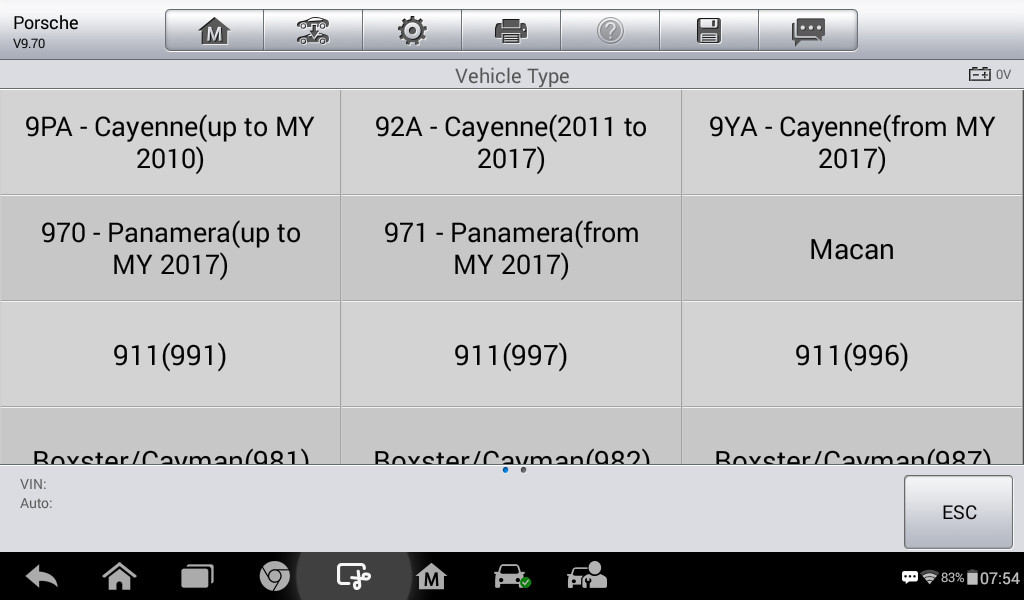1024x600 pixels.
Task: Choose 9YA - Cayenne(from MY 2017)
Action: [852, 142]
